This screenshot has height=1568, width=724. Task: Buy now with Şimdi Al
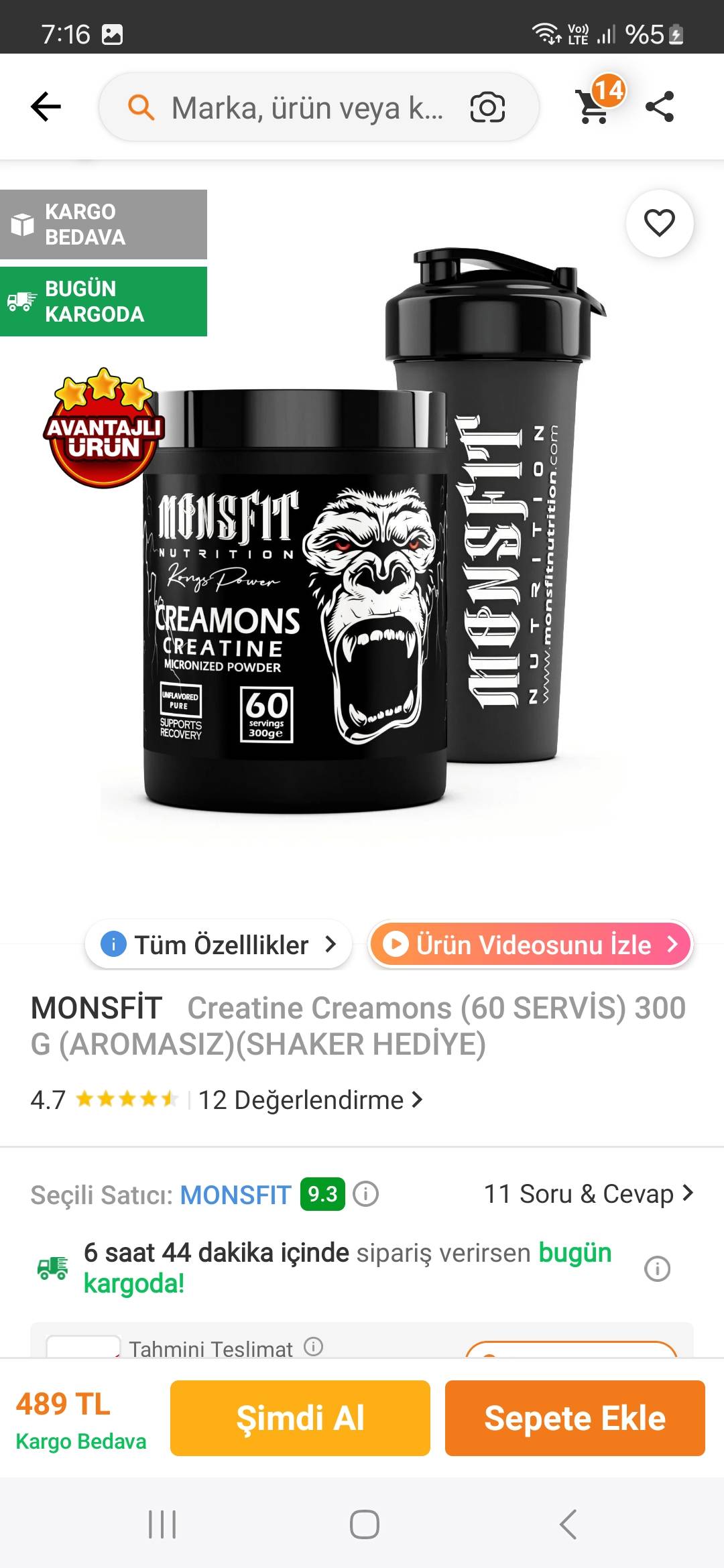pos(300,1418)
